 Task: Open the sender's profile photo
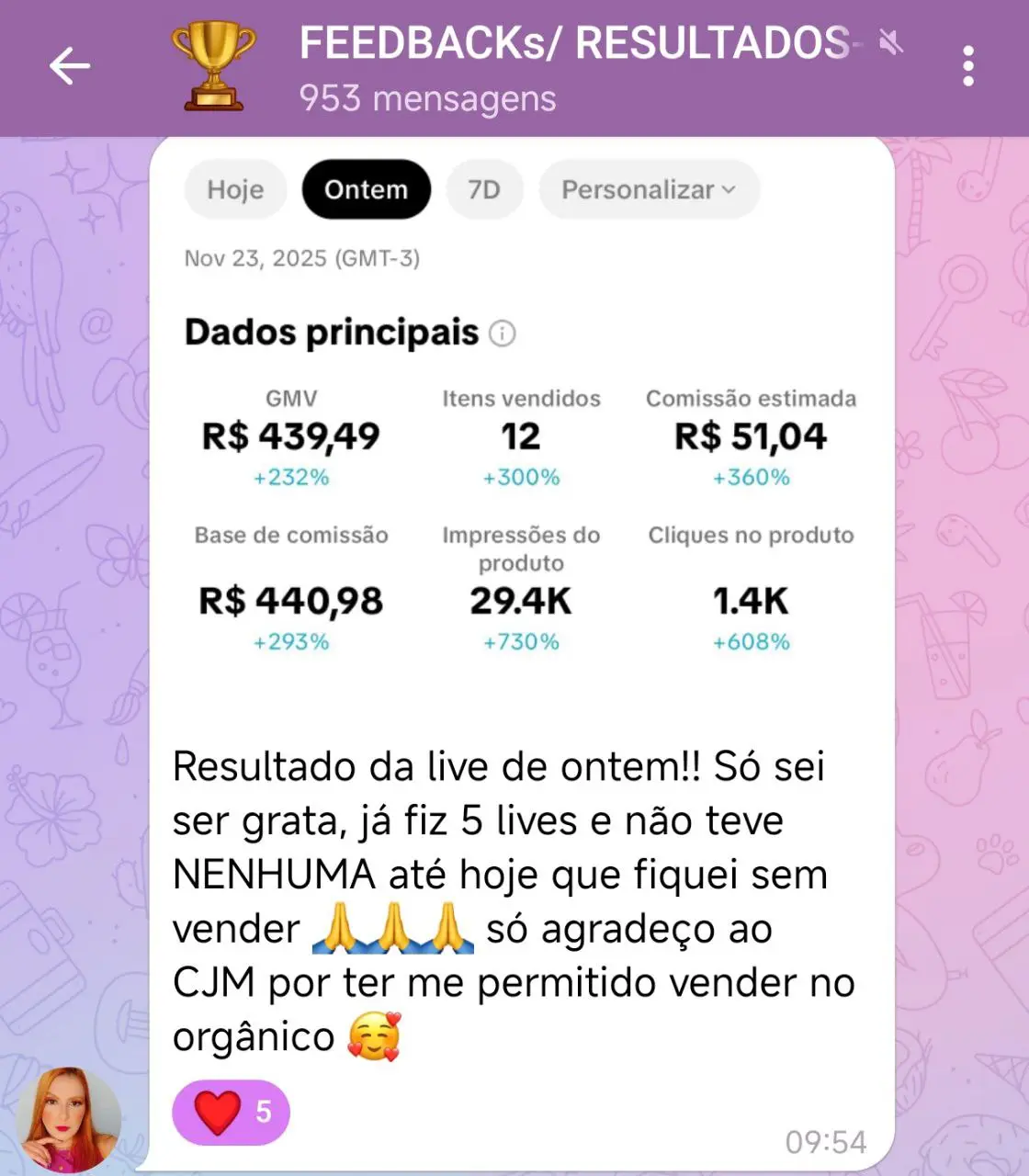click(x=69, y=1119)
